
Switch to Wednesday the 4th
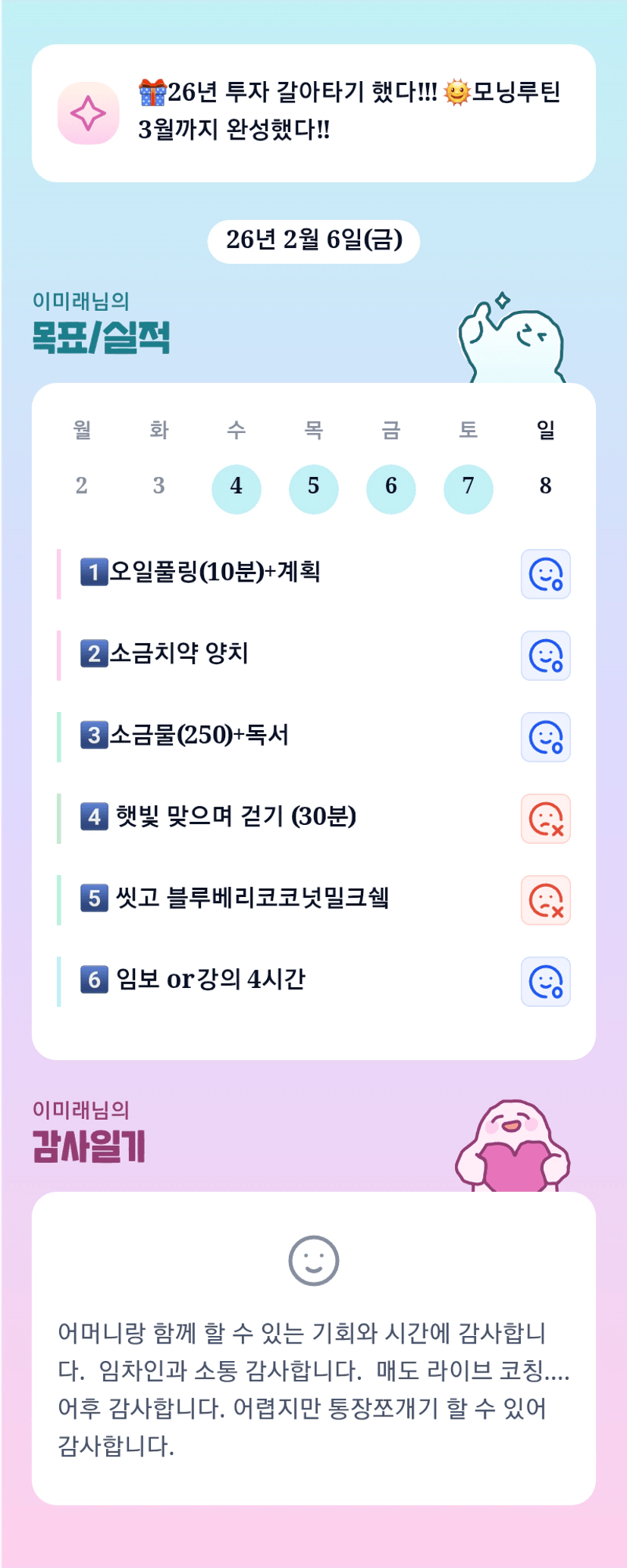click(237, 488)
